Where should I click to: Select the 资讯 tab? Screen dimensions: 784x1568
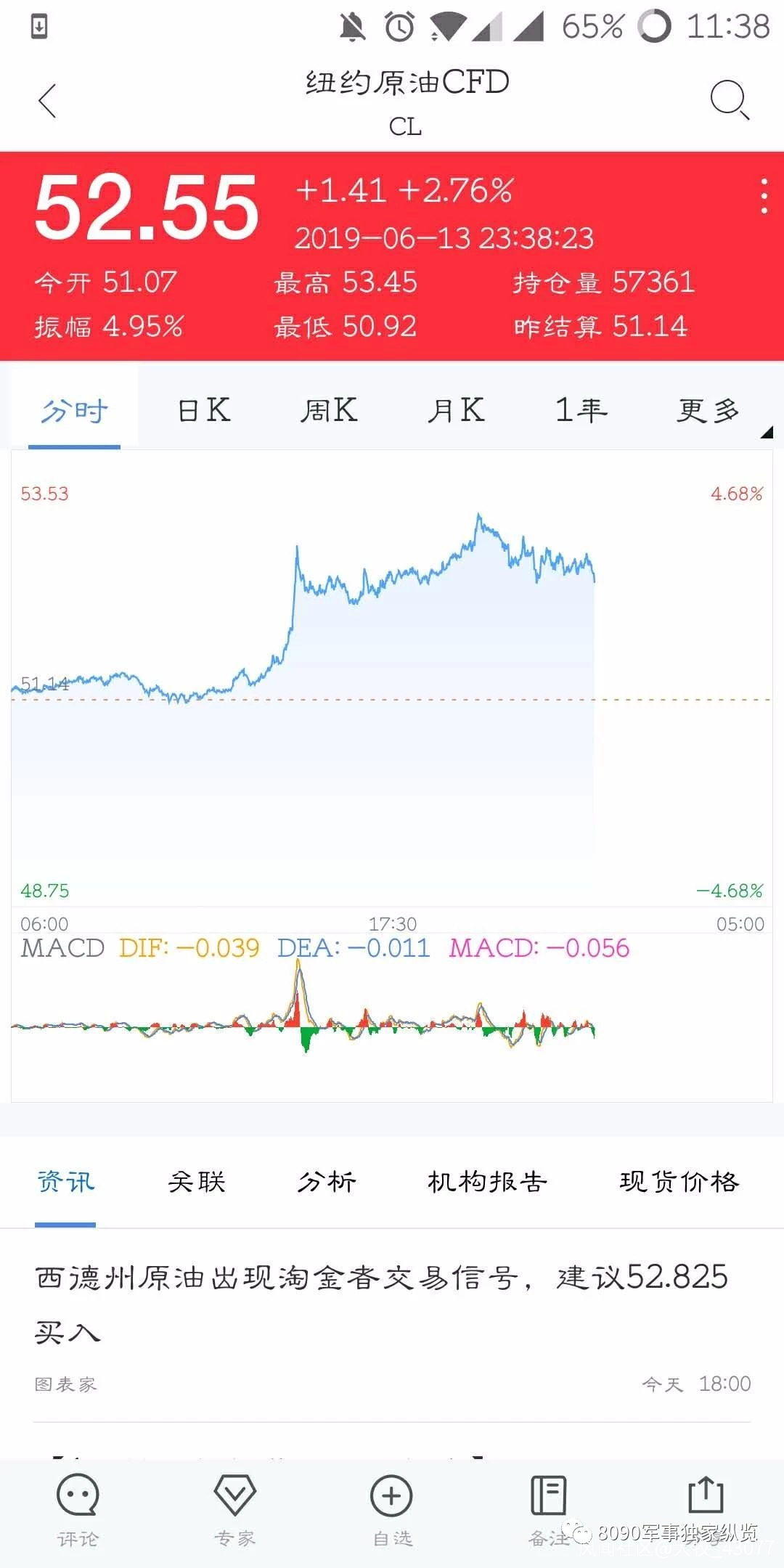click(65, 1182)
